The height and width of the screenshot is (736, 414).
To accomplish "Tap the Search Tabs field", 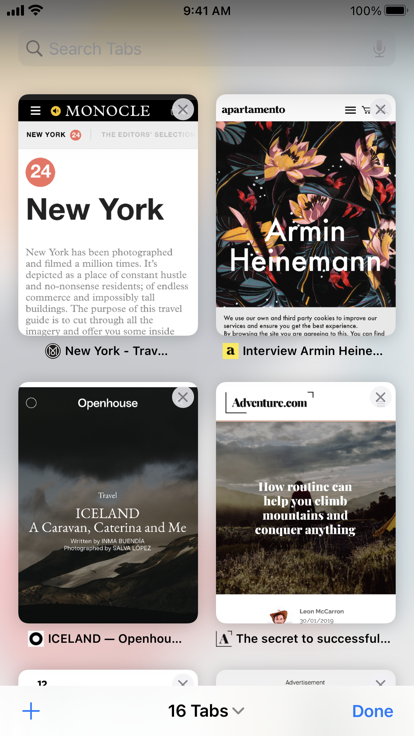I will click(207, 49).
